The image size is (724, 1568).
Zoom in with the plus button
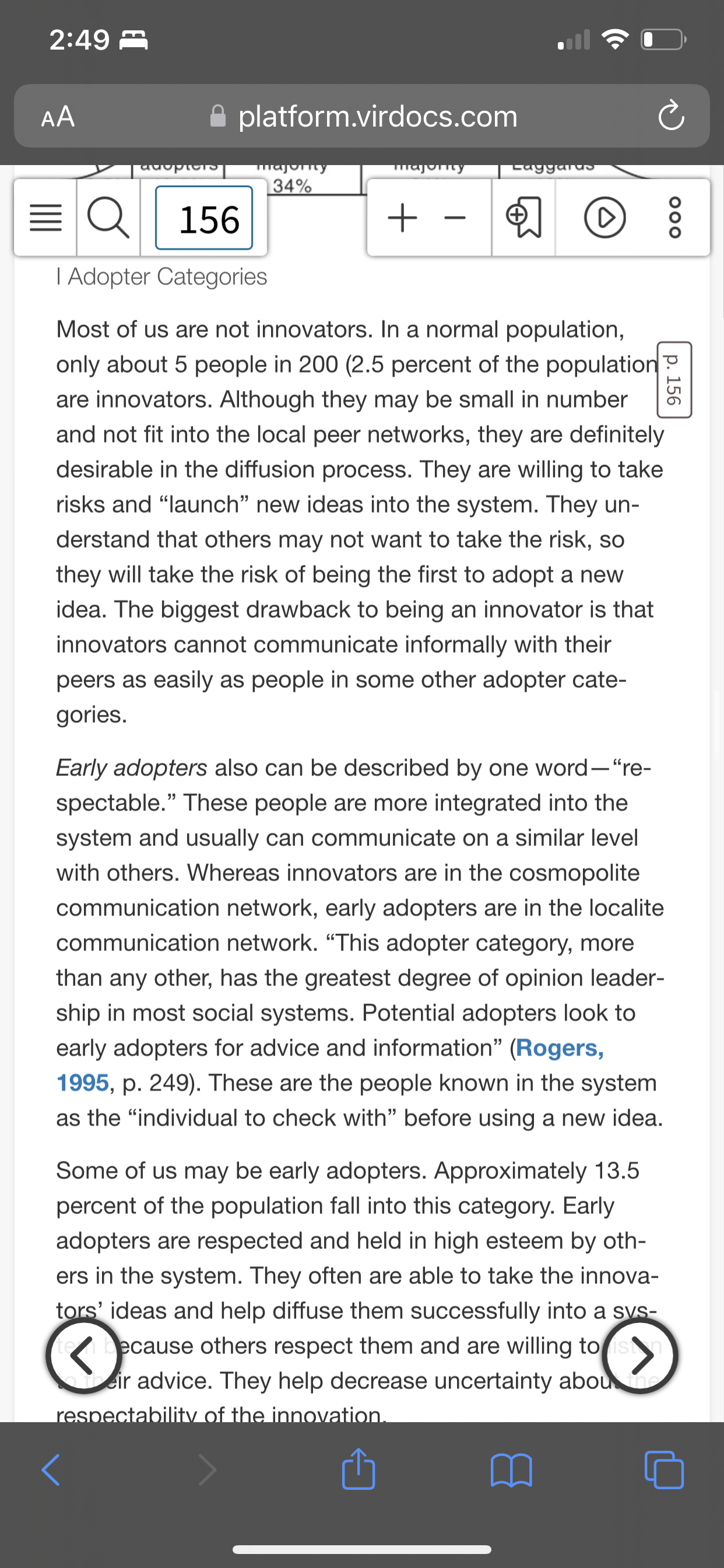[402, 218]
